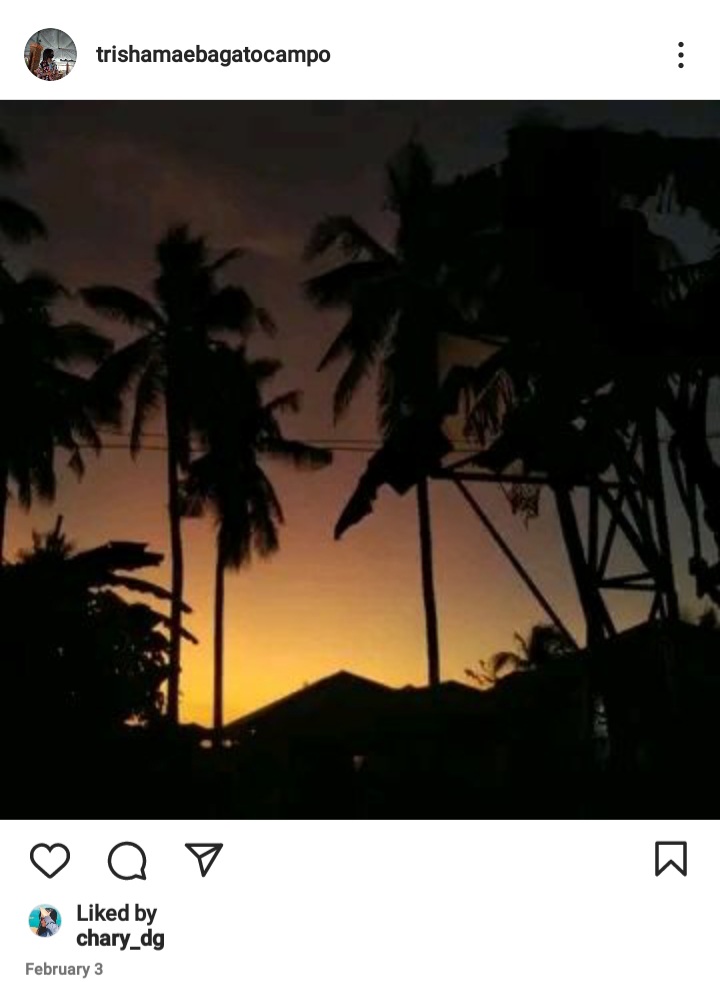Viewport: 720px width, 982px height.
Task: Comment on this post
Action: 127,859
